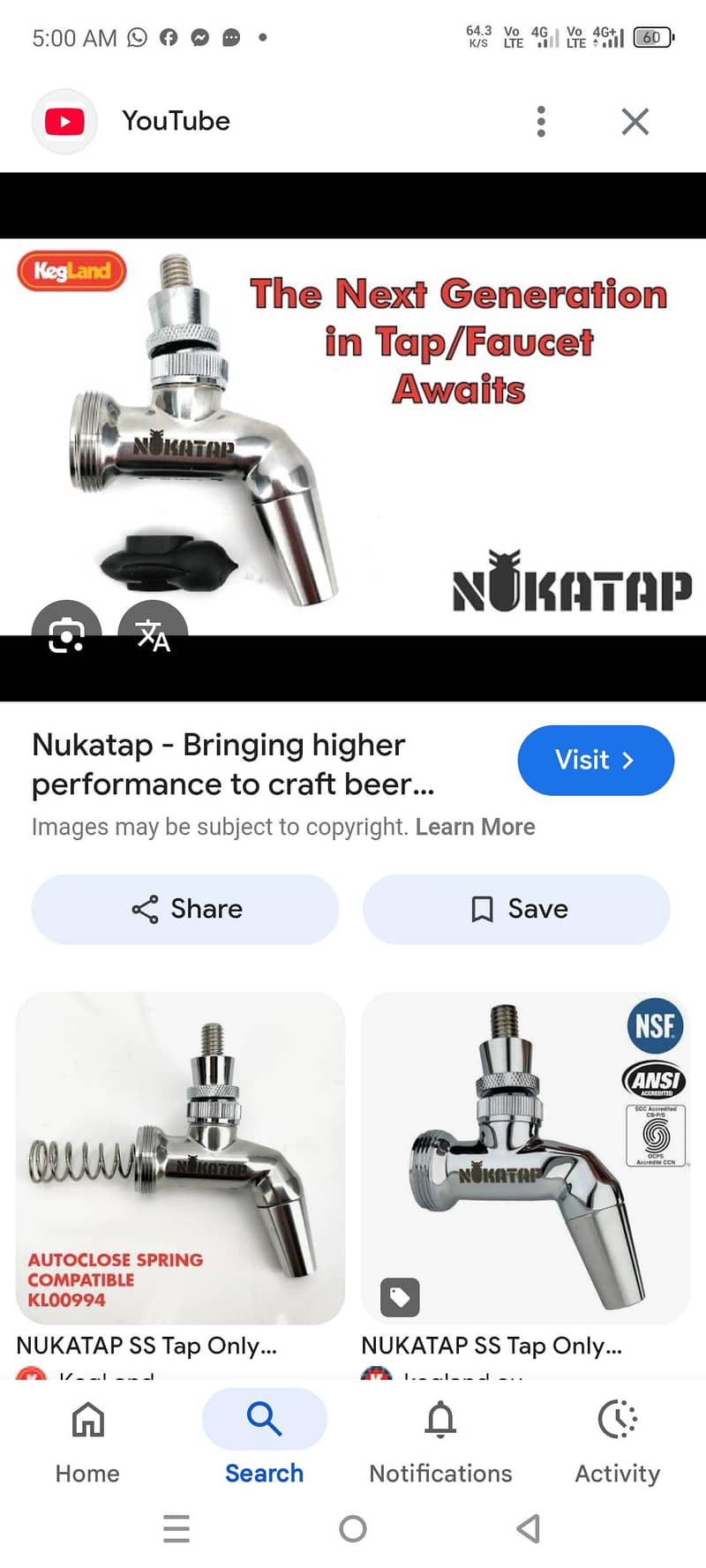Open the Messenger notification icon
Viewport: 706px width, 1568px height.
200,37
